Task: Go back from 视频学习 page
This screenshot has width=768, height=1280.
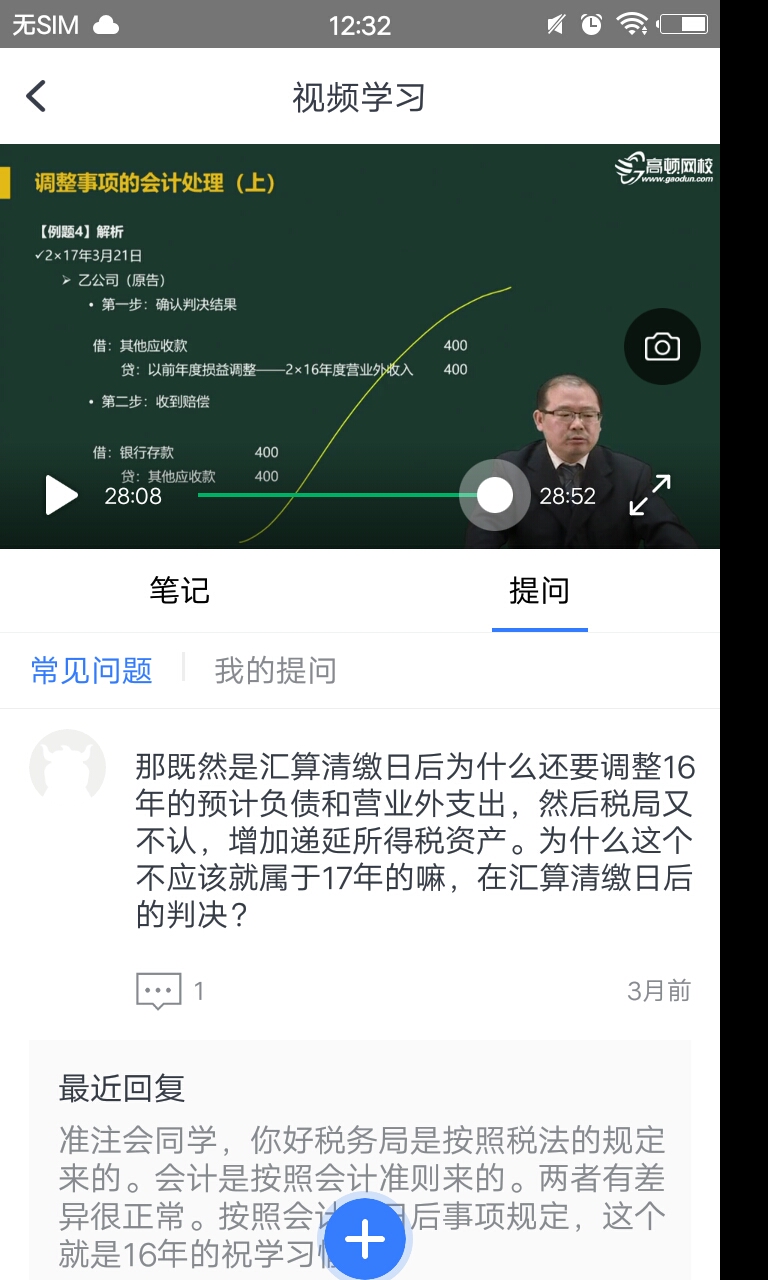Action: 36,97
